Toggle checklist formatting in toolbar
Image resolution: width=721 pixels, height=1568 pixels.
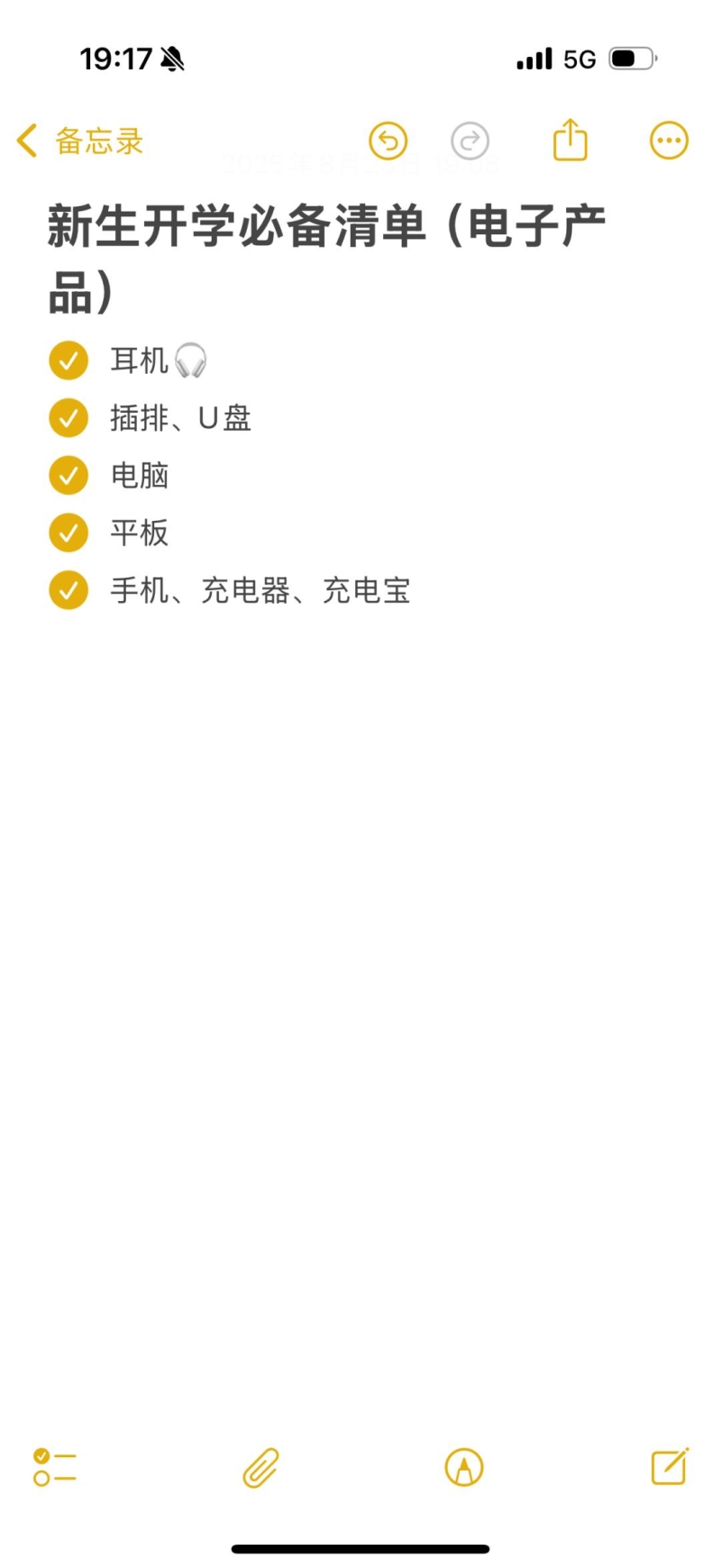click(54, 1467)
